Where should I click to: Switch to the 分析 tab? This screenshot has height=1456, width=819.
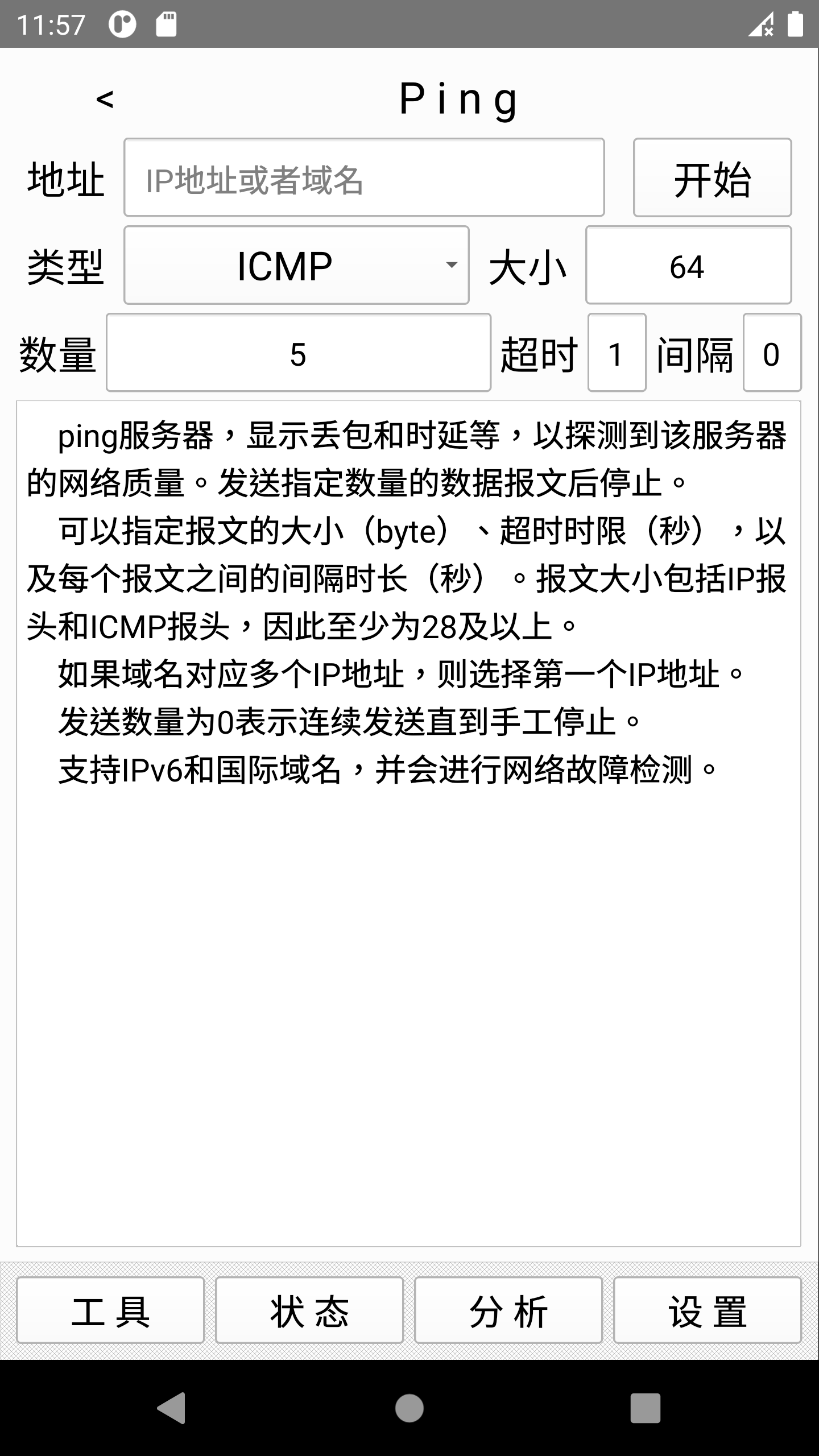(x=508, y=1310)
